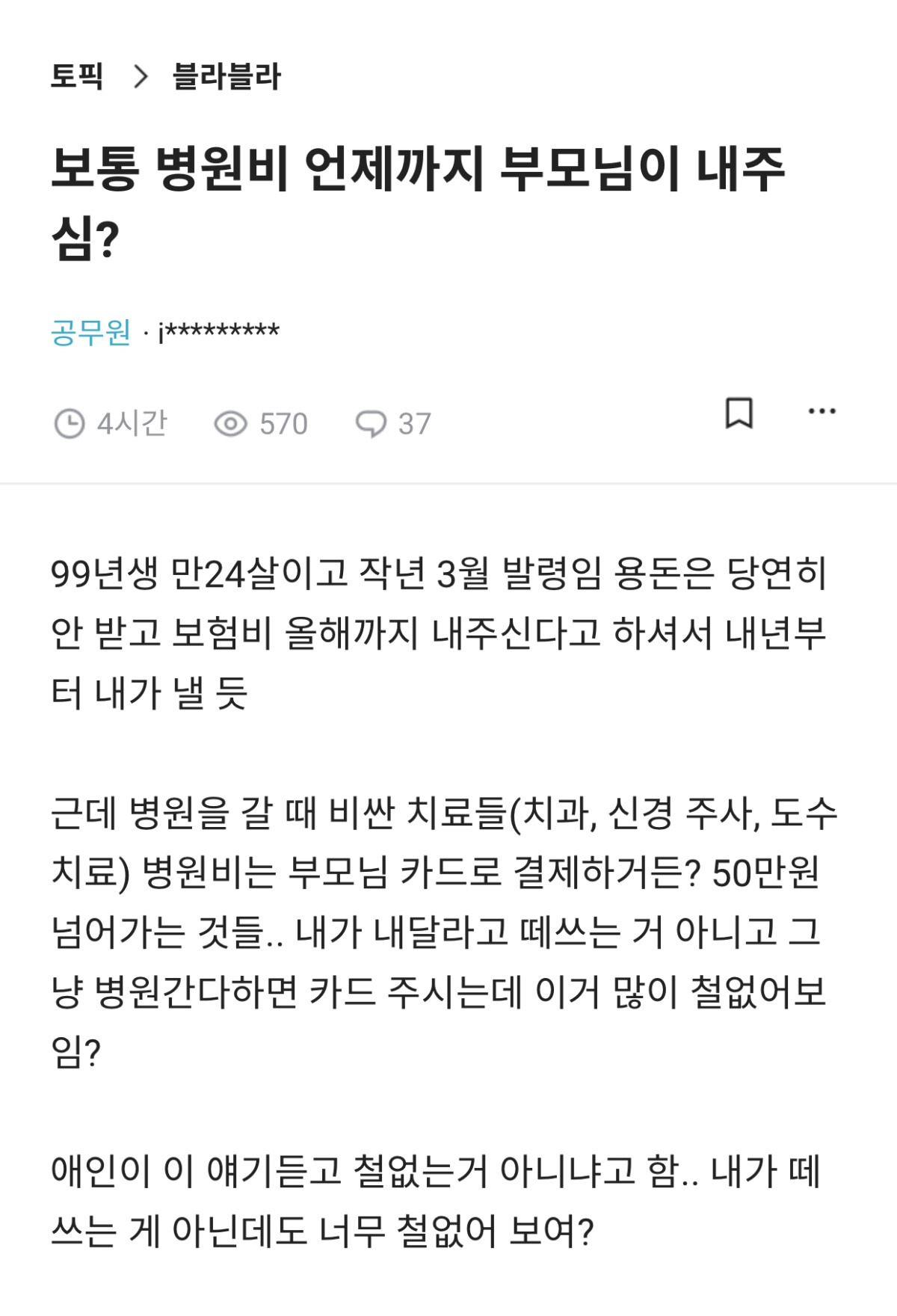Expand the breadcrumb chevron after 토픽

[137, 75]
